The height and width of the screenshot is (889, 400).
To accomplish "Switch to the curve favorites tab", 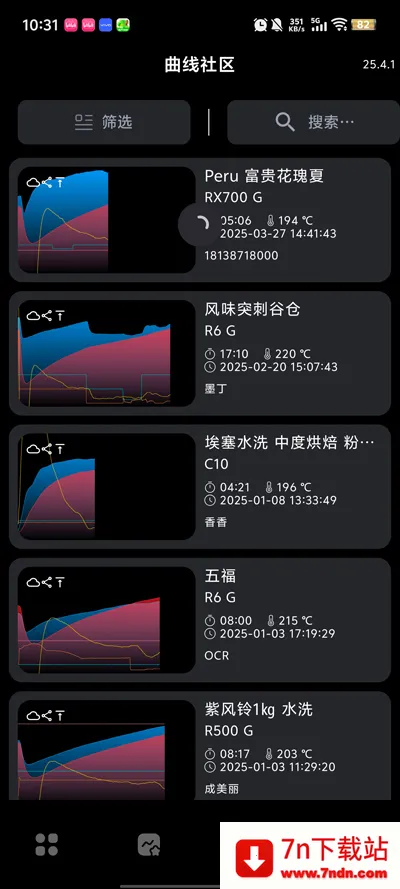I will coord(149,844).
